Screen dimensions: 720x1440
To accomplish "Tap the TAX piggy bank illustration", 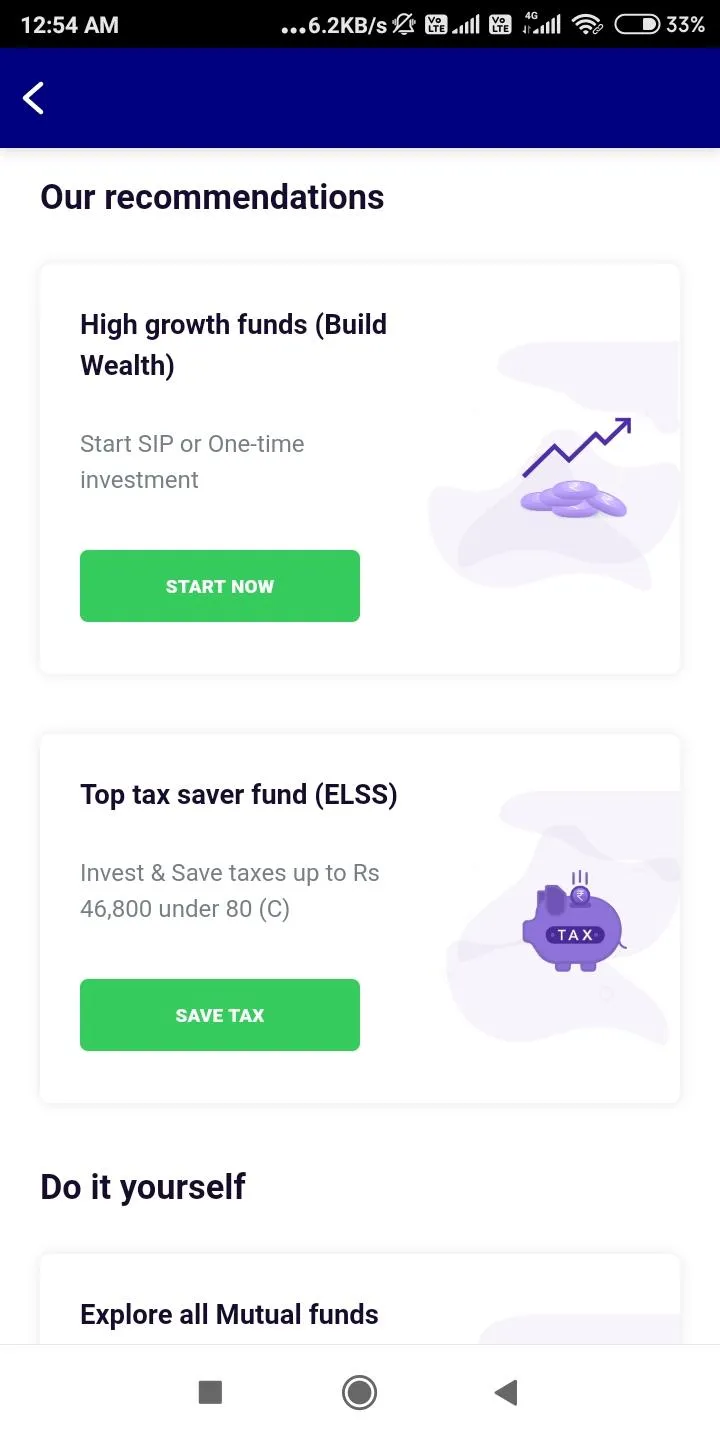I will pos(575,925).
